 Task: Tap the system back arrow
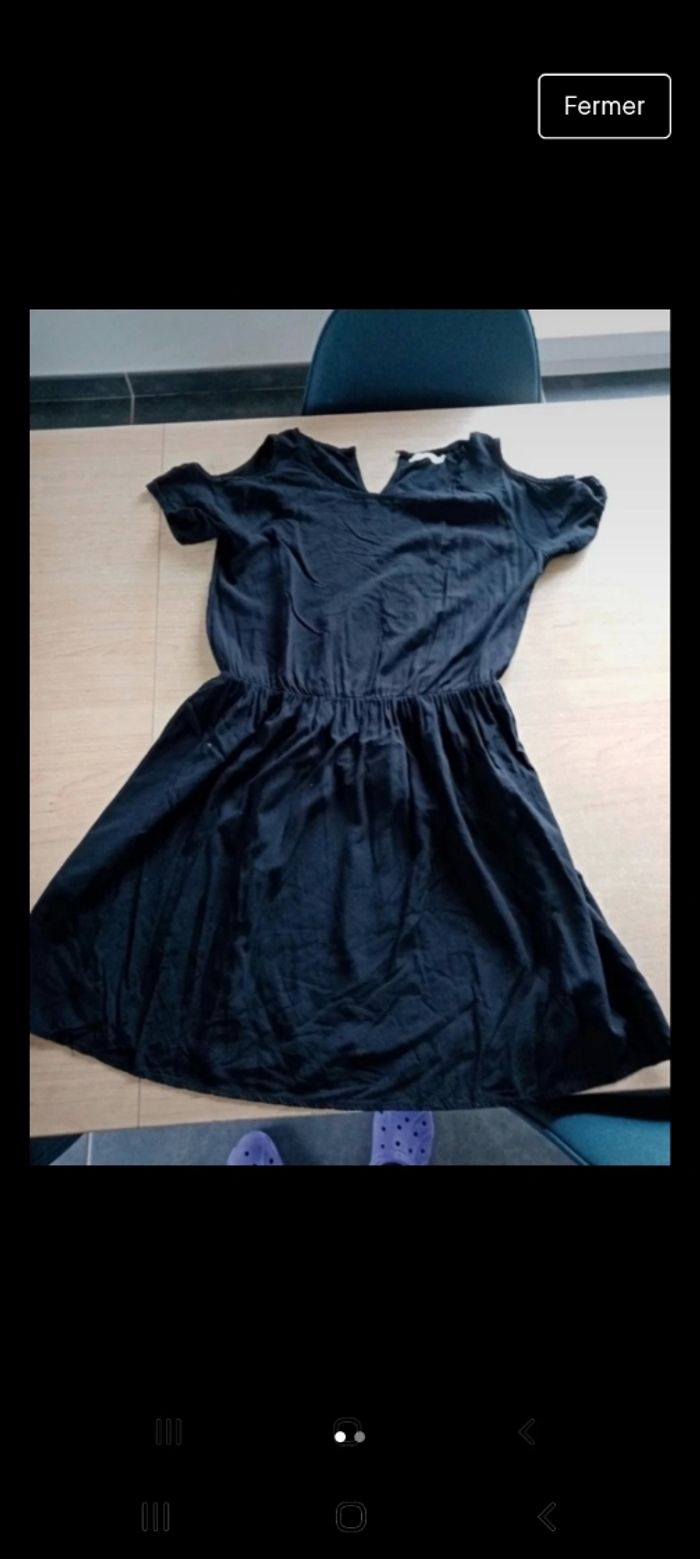(x=546, y=1517)
